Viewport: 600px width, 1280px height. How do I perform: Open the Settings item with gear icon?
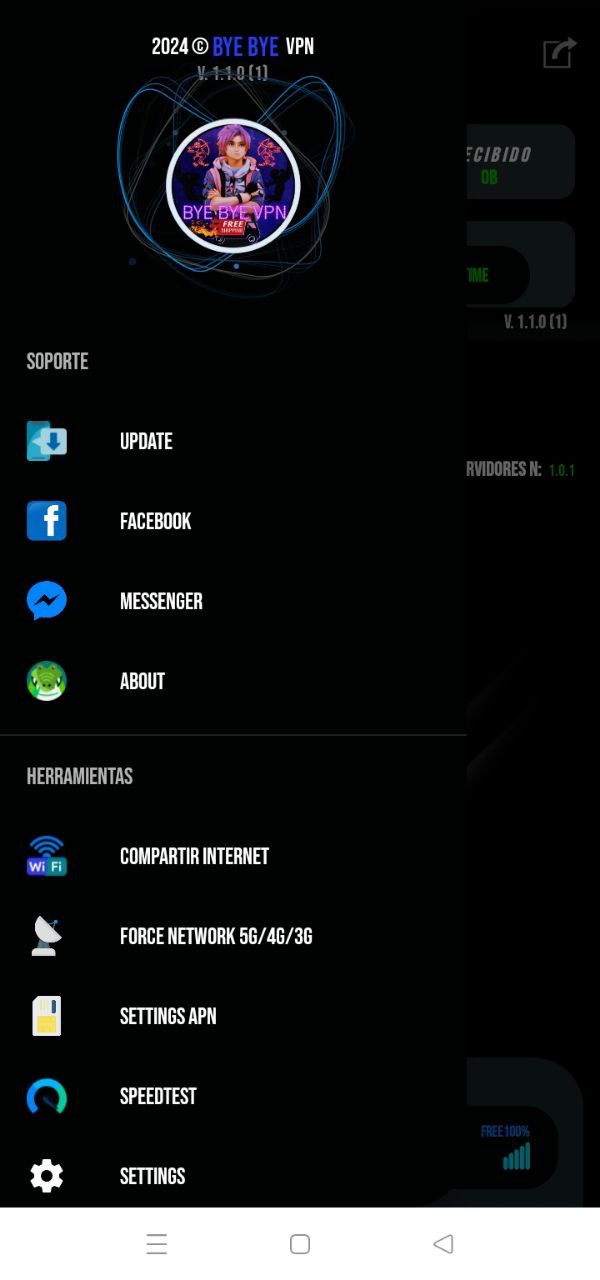click(x=152, y=1176)
